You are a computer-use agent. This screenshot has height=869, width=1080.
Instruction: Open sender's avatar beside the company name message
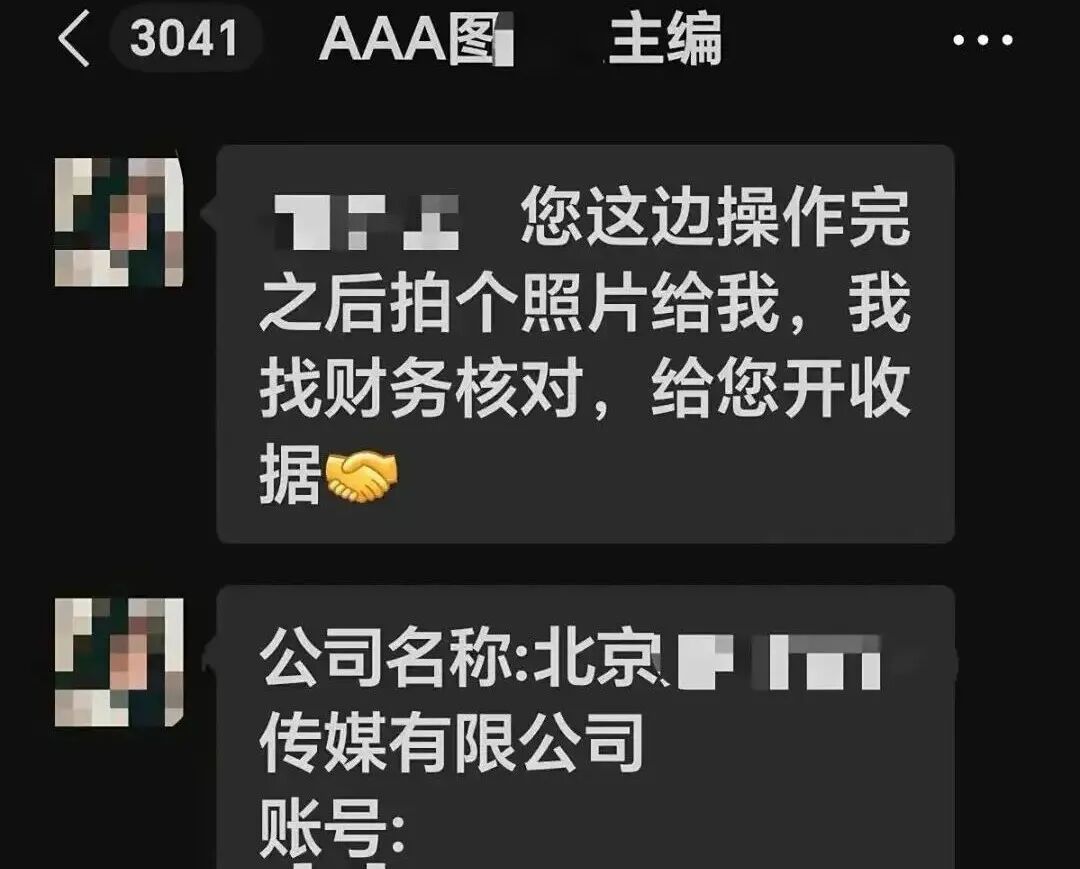(x=119, y=662)
